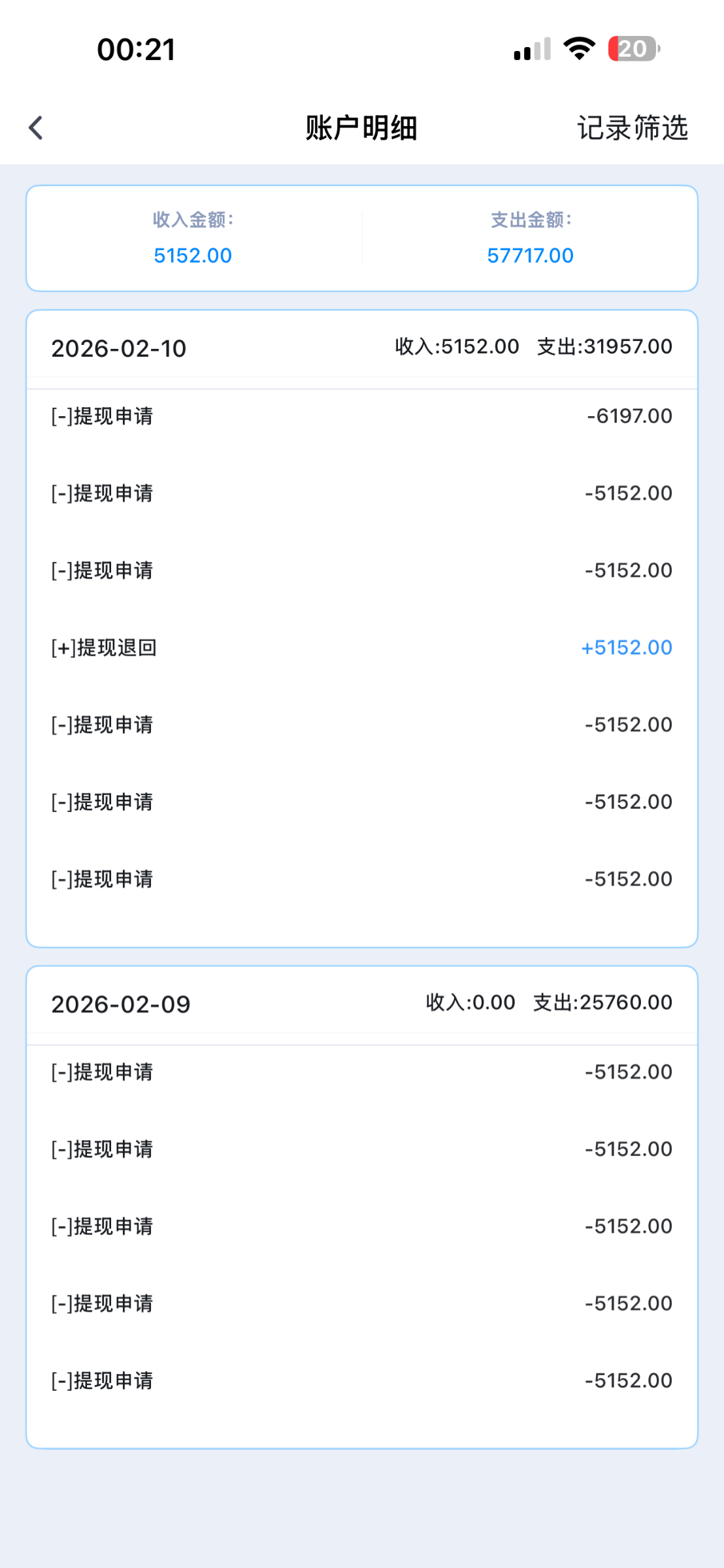Go back using the top-left arrow
This screenshot has width=724, height=1568.
pyautogui.click(x=36, y=128)
